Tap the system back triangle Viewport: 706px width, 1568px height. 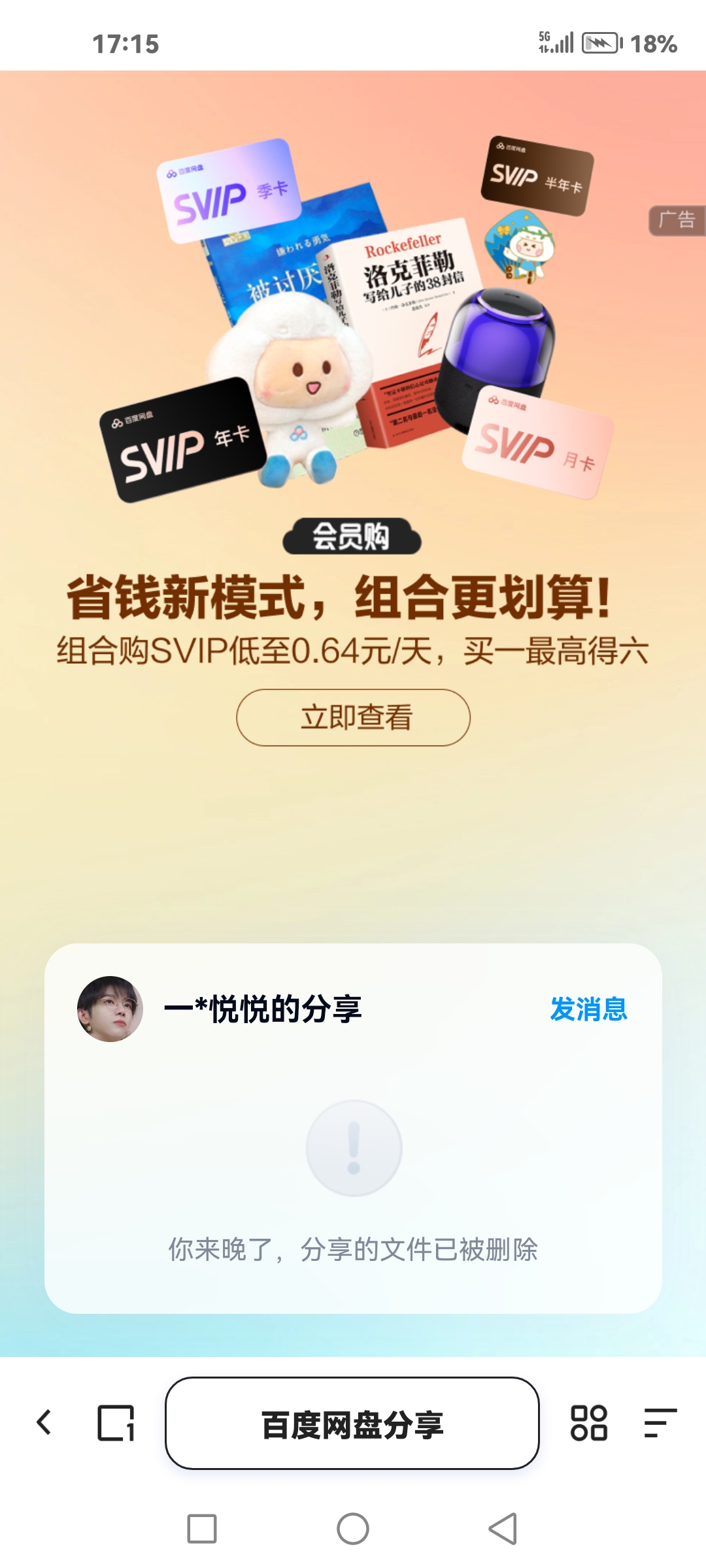(503, 1529)
